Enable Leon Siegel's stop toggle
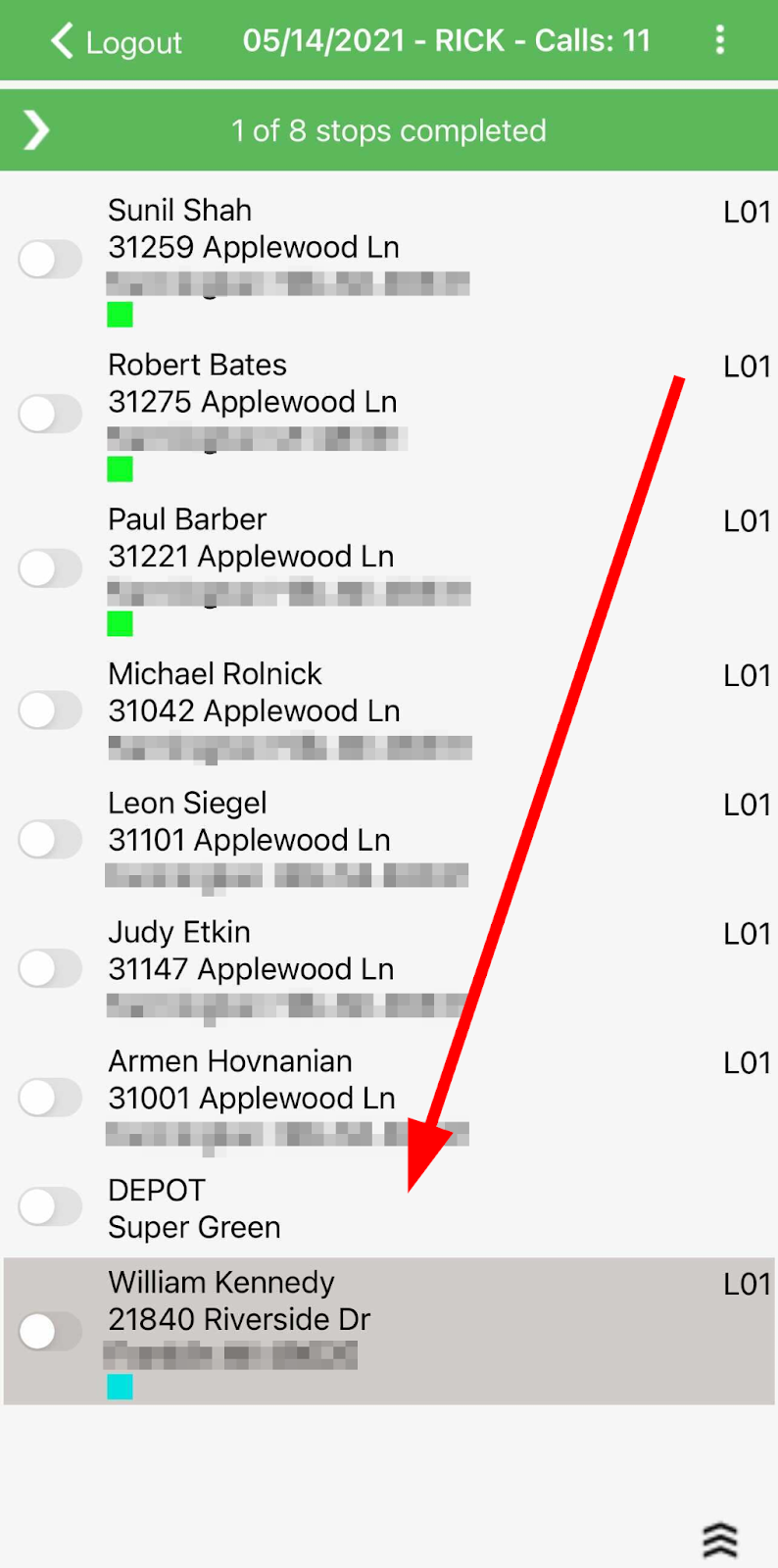 click(x=50, y=840)
